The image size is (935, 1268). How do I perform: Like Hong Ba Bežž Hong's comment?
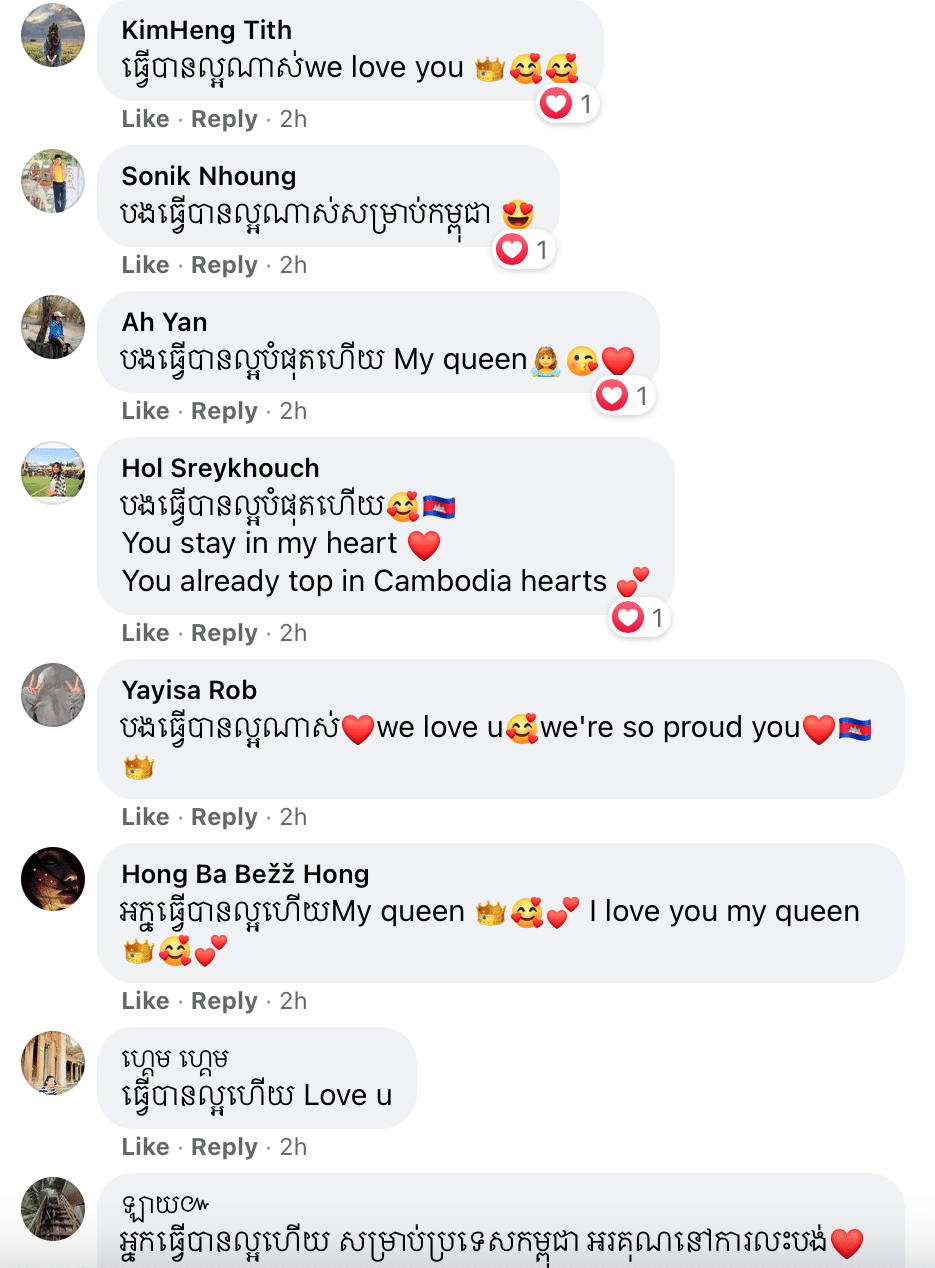tap(145, 1001)
